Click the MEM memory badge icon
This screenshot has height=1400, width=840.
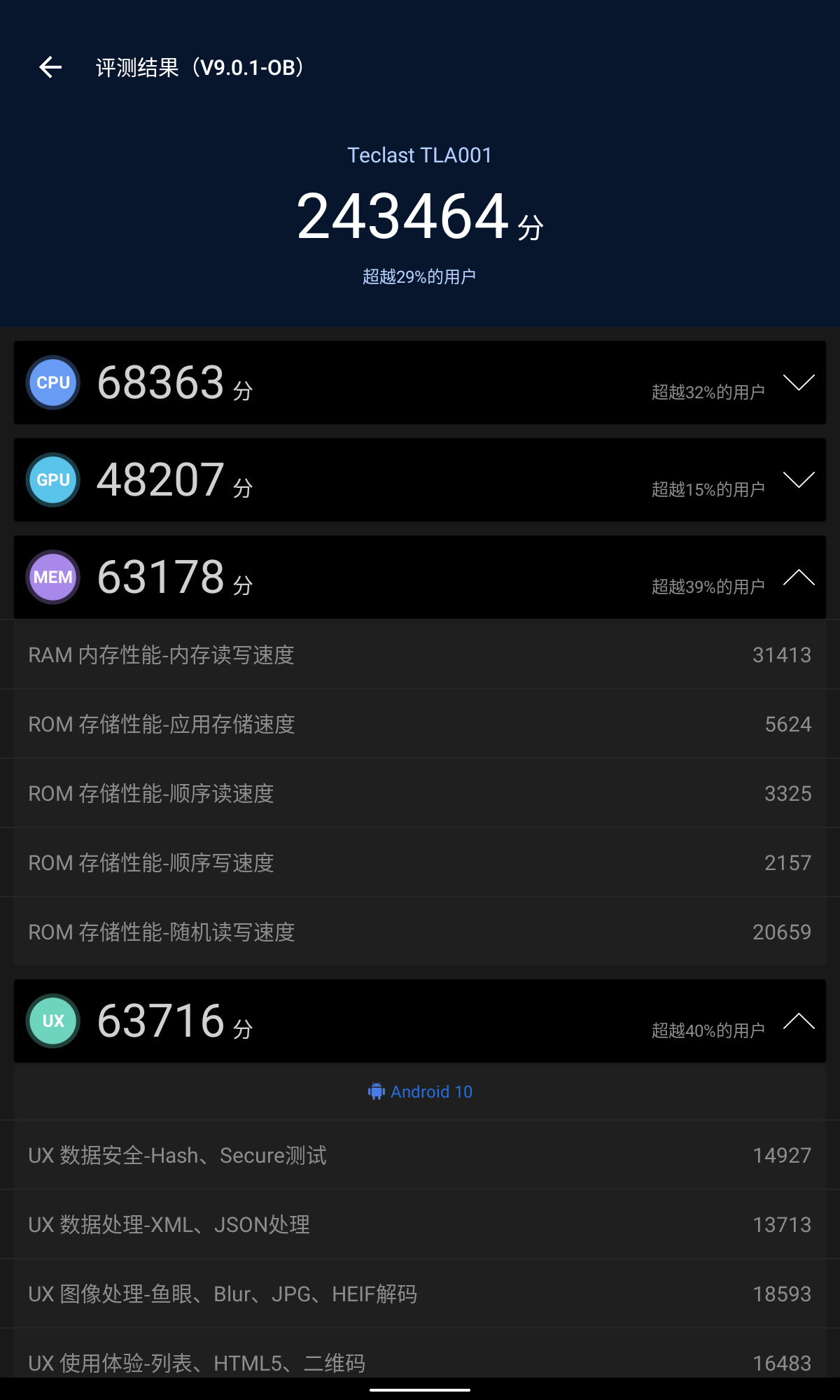(x=52, y=577)
